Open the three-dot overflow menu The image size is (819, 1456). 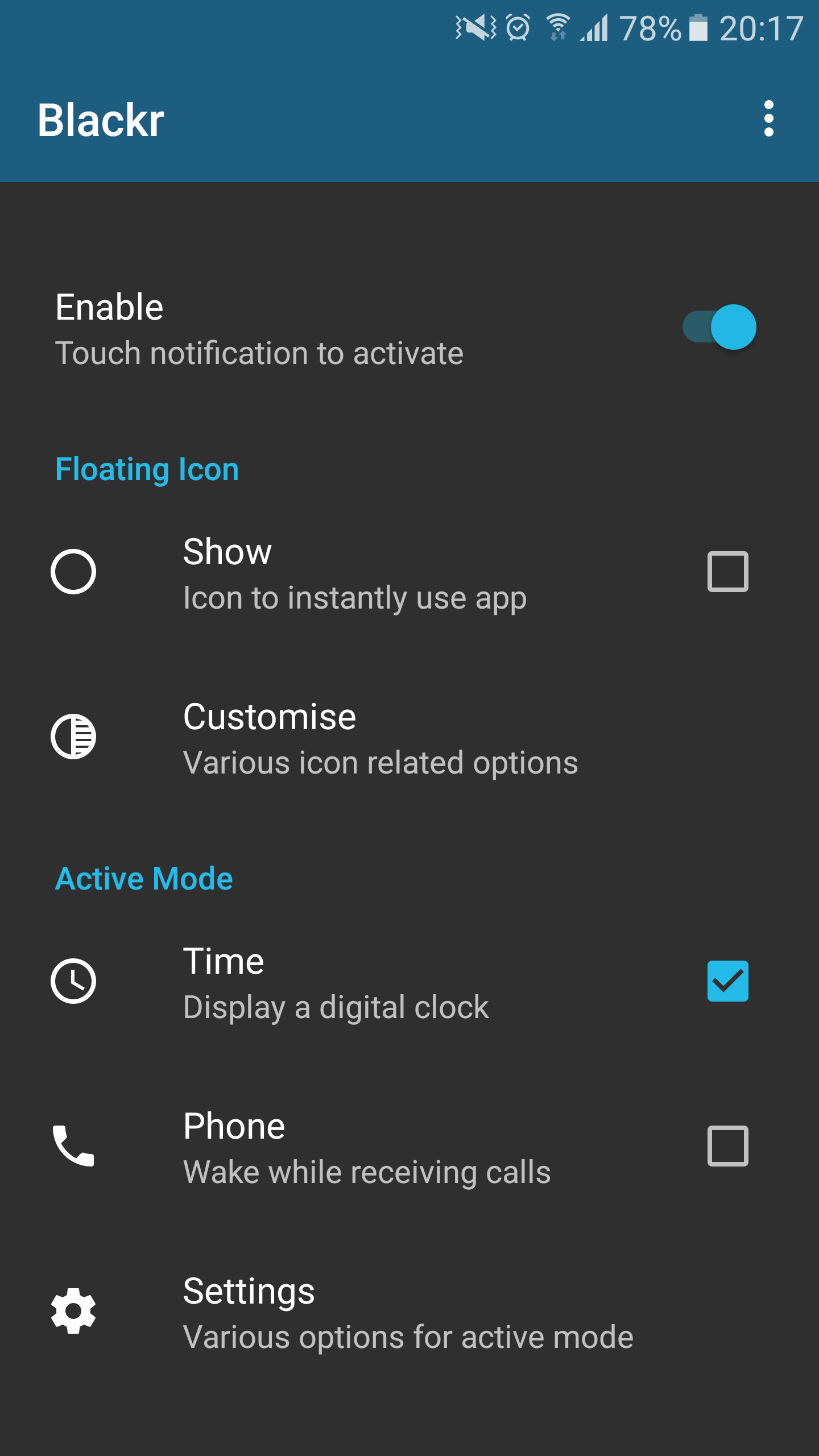[769, 119]
